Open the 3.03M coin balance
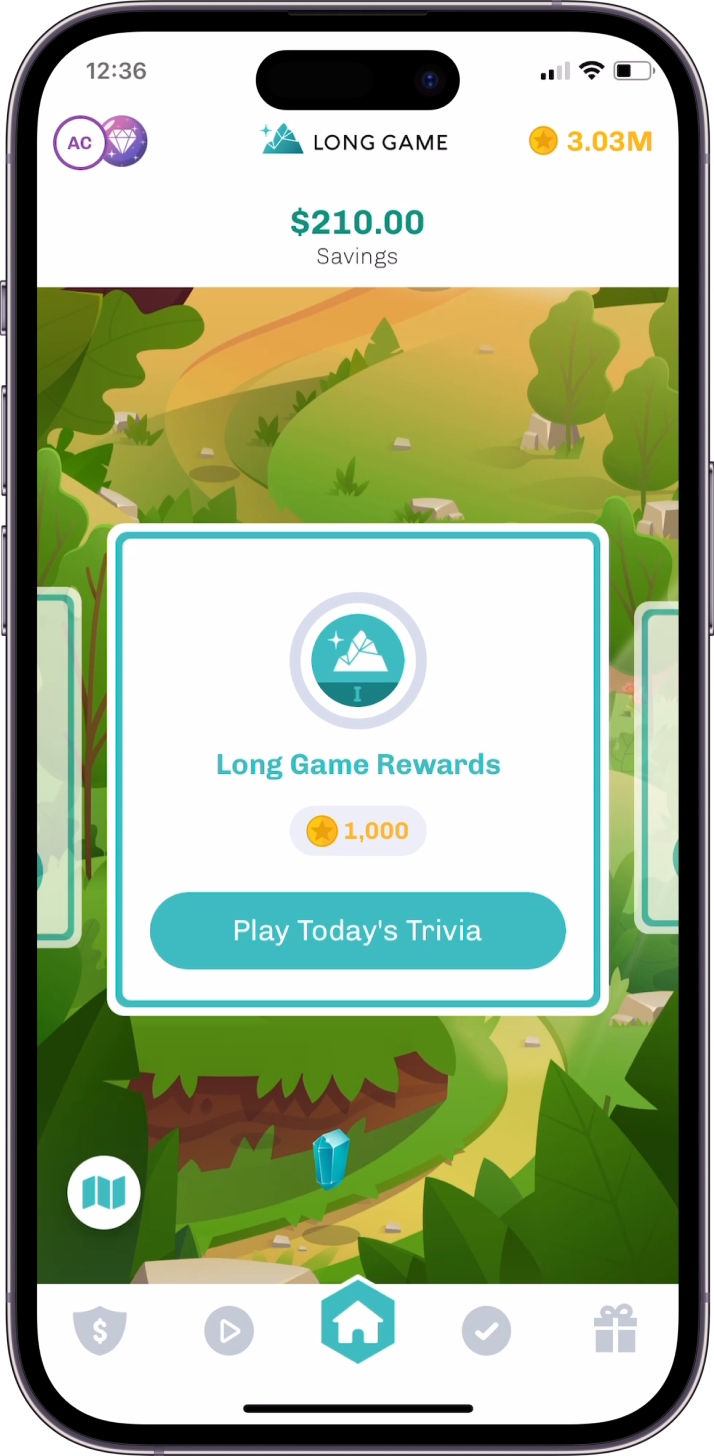The width and height of the screenshot is (714, 1456). point(591,141)
